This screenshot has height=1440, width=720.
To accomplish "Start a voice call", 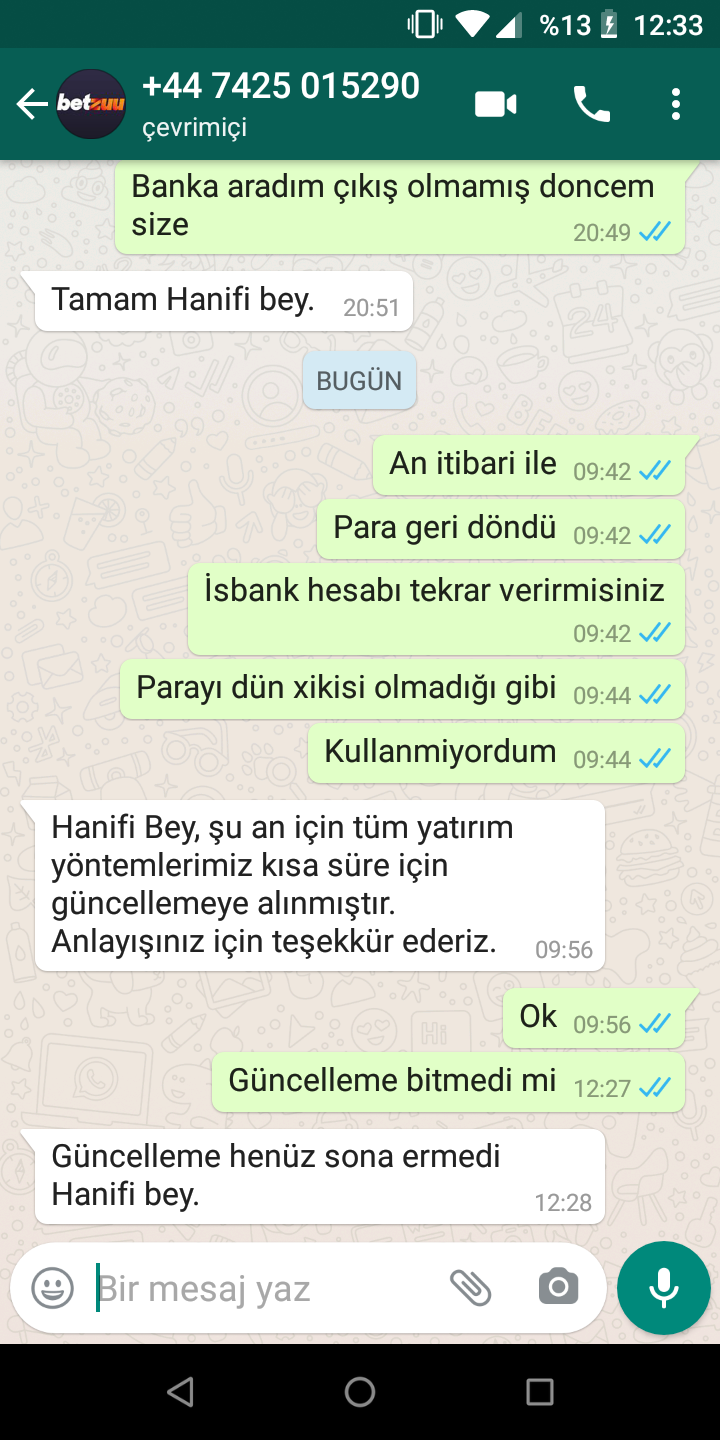I will (x=591, y=104).
